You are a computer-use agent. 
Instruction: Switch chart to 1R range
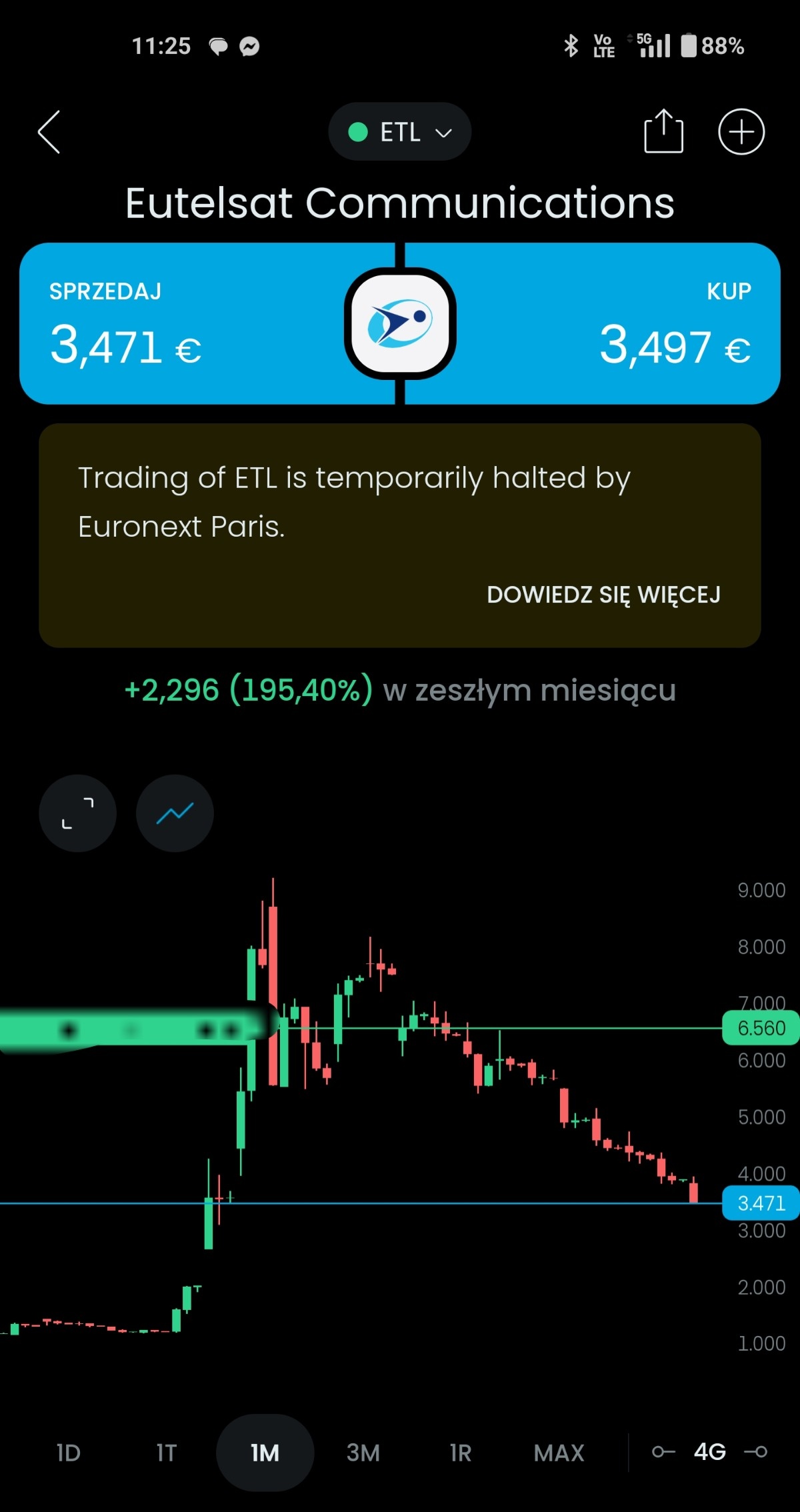461,1452
